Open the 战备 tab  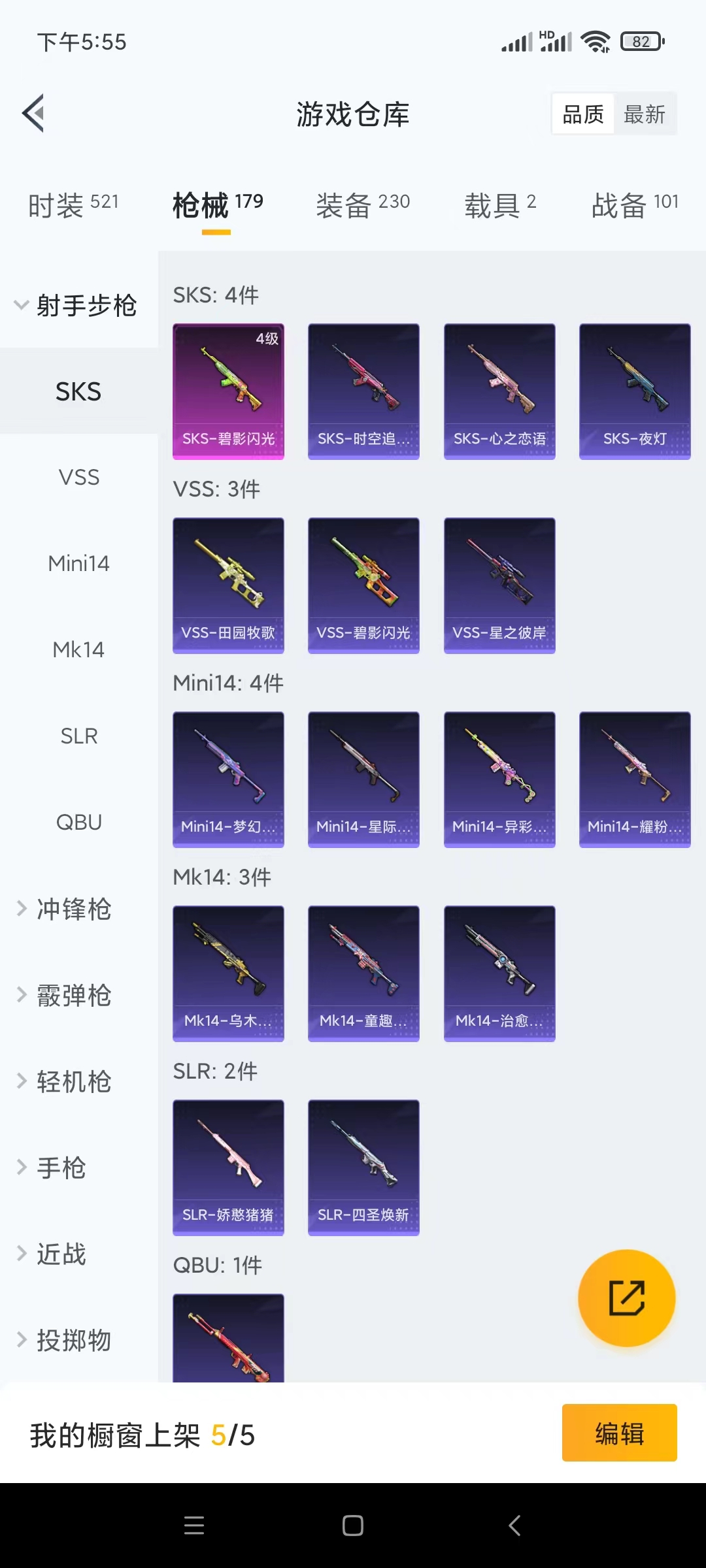pyautogui.click(x=635, y=205)
